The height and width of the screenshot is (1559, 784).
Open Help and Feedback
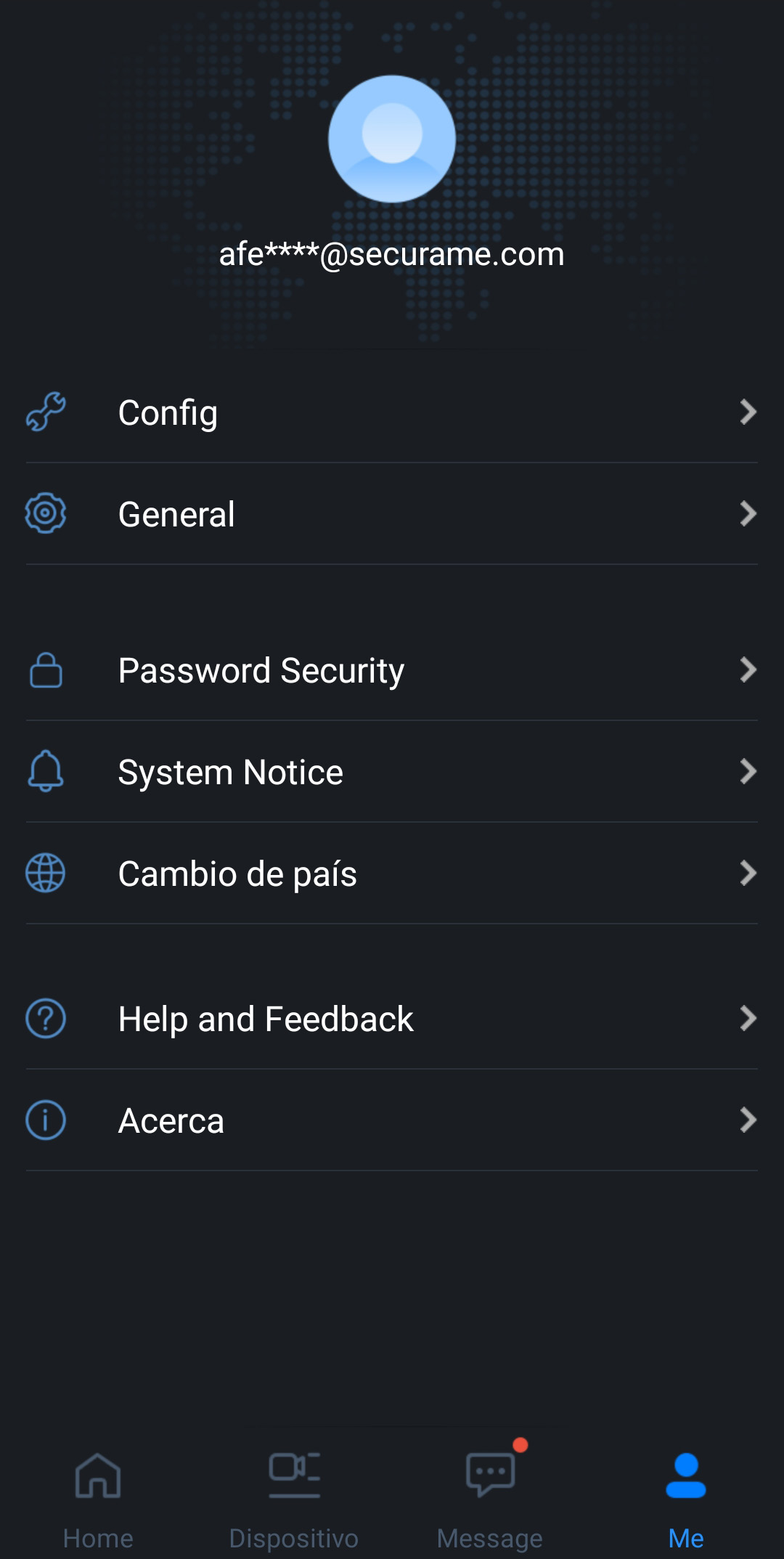pos(392,1019)
